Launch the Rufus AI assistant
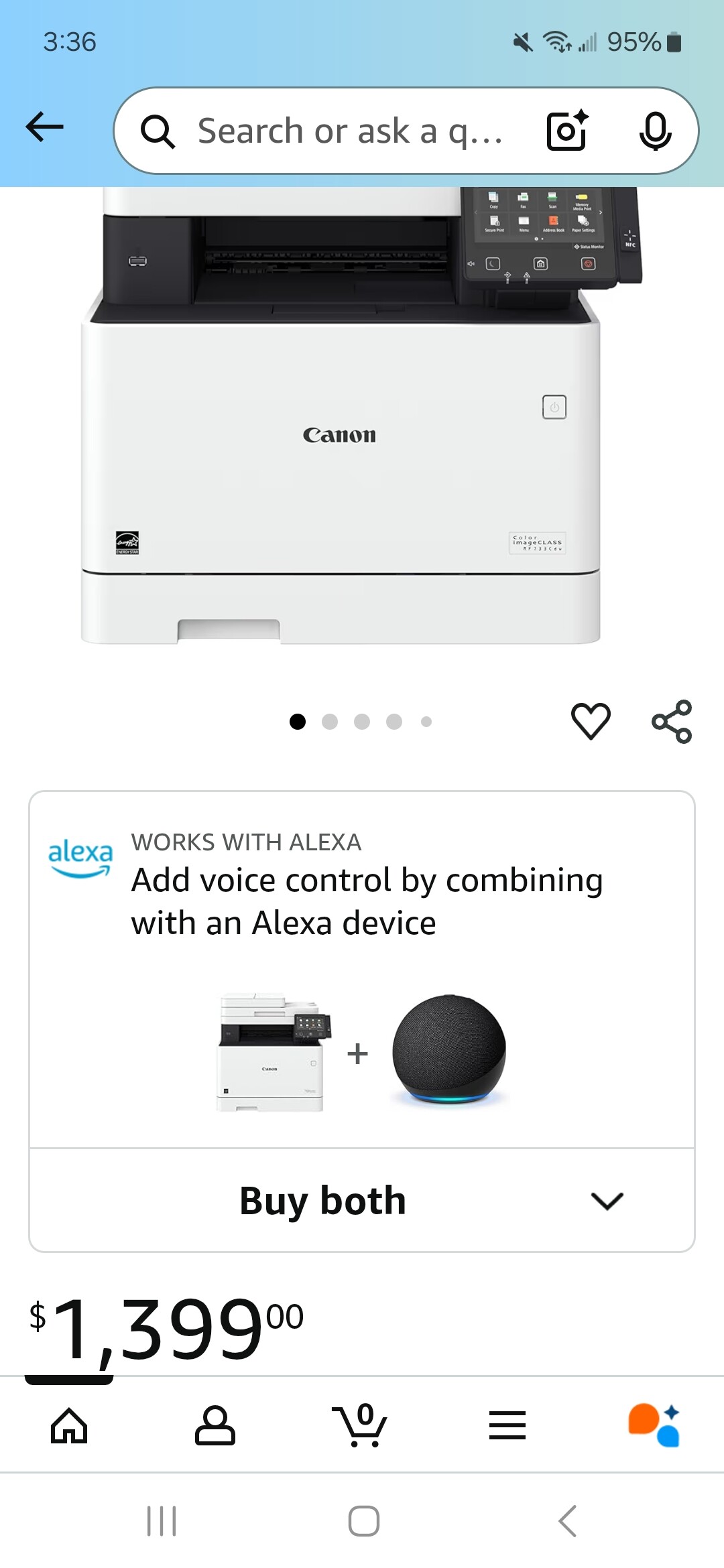Screen dimensions: 724x1568 (x=654, y=1425)
